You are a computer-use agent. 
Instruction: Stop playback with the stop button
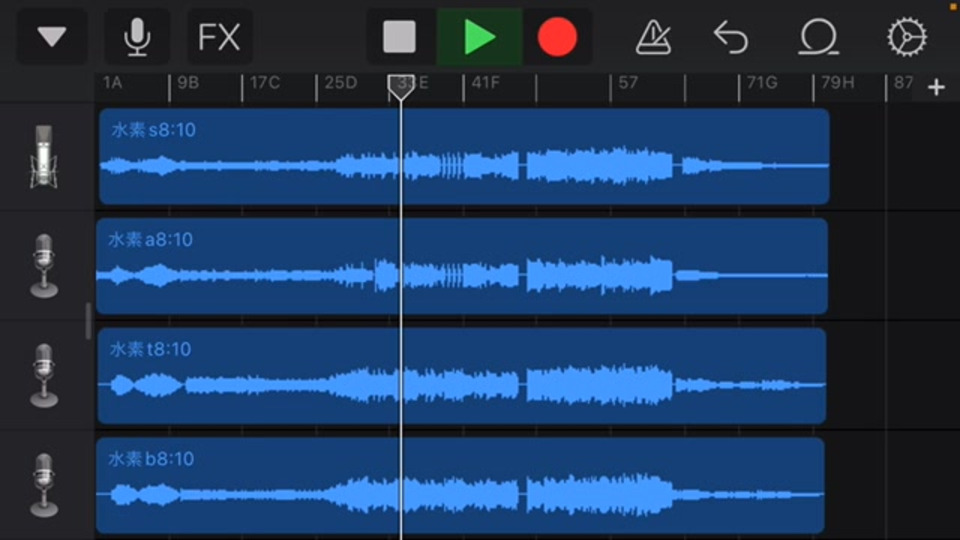click(400, 38)
